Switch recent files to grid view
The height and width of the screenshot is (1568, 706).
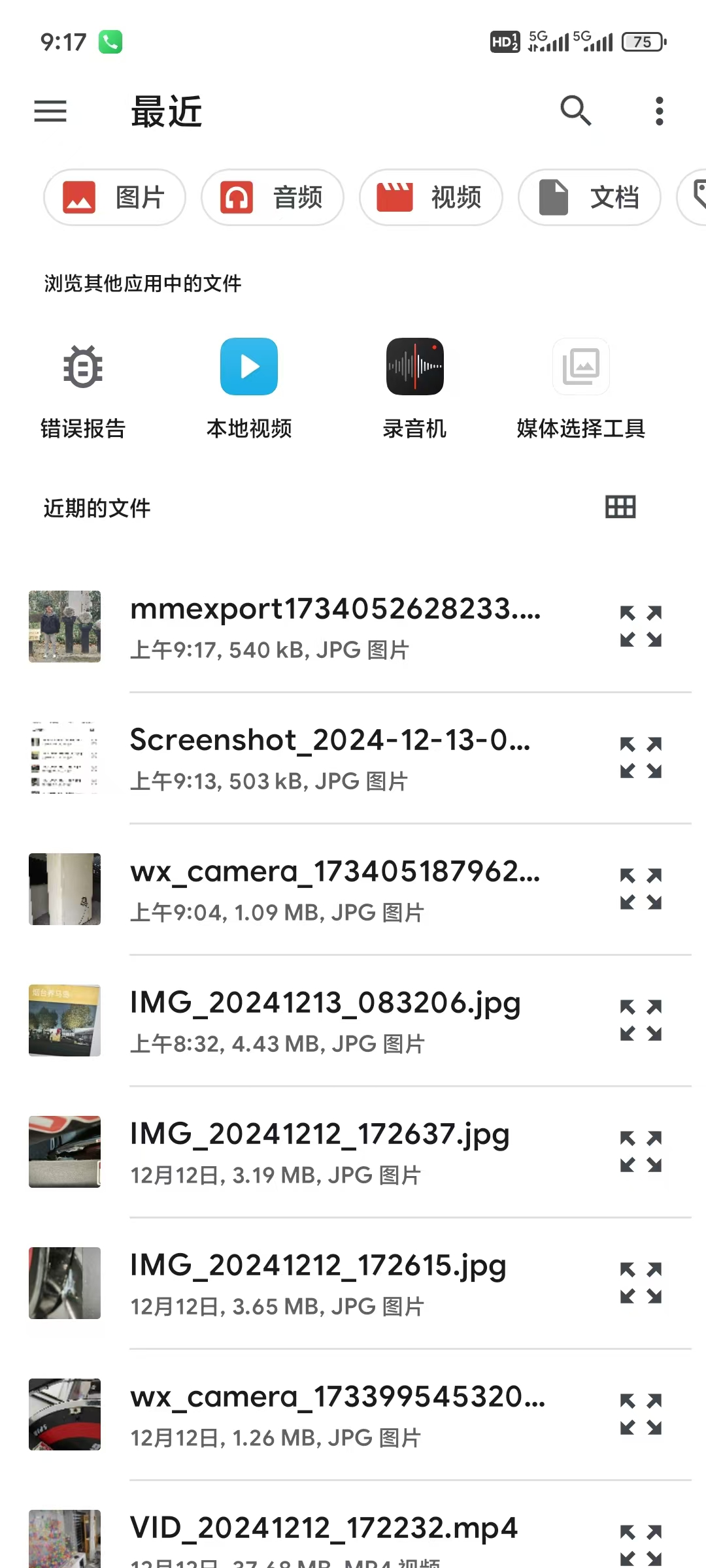[620, 507]
